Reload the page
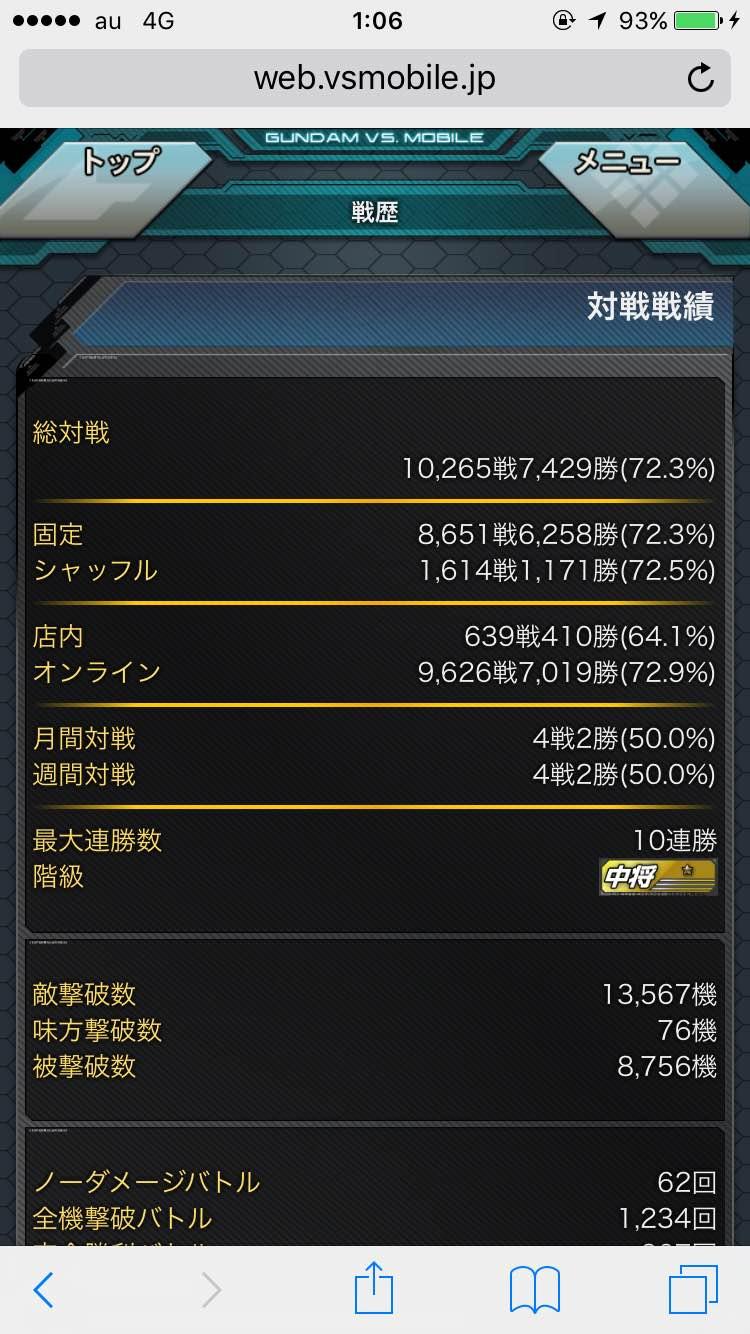 (701, 78)
